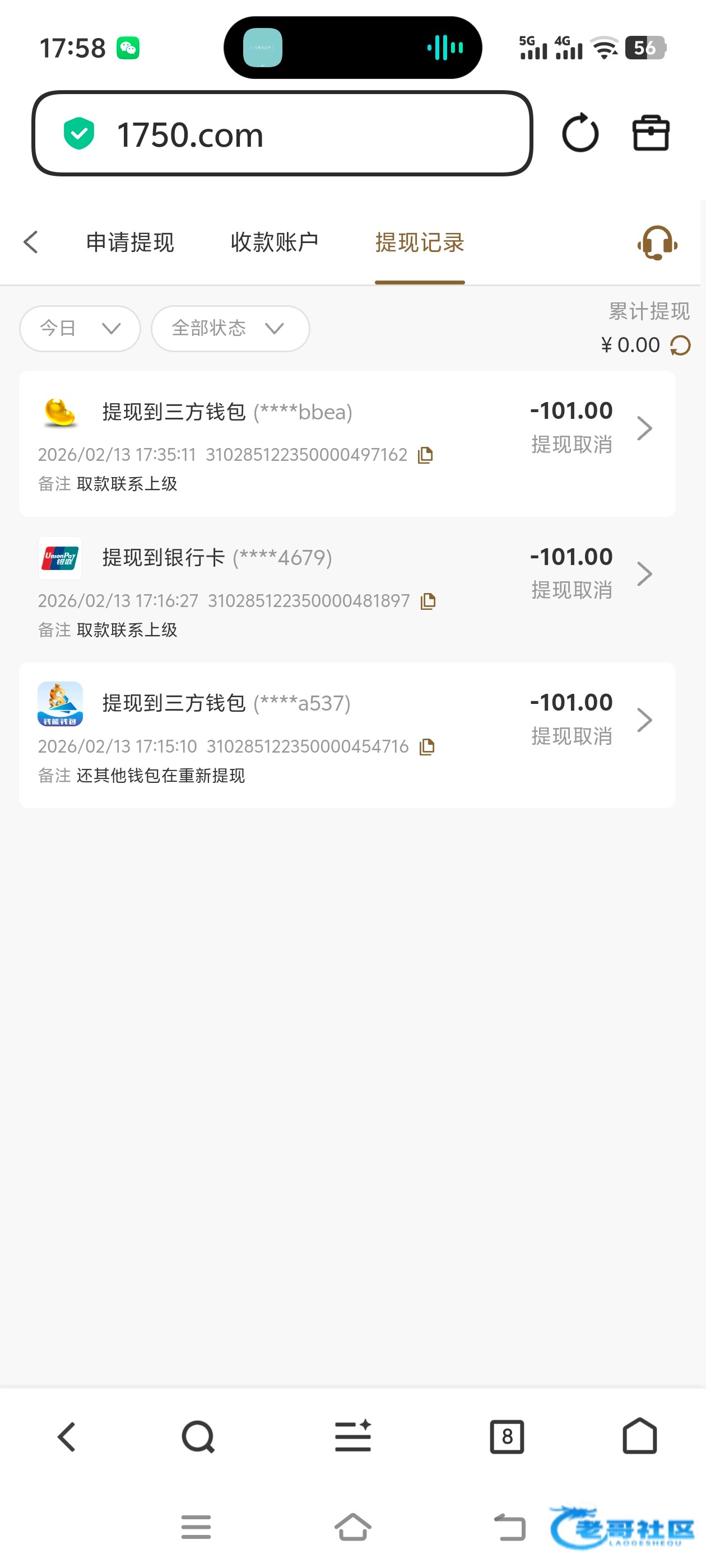View the 8 open browser tabs
Screen dimensions: 706x1568
click(506, 1436)
